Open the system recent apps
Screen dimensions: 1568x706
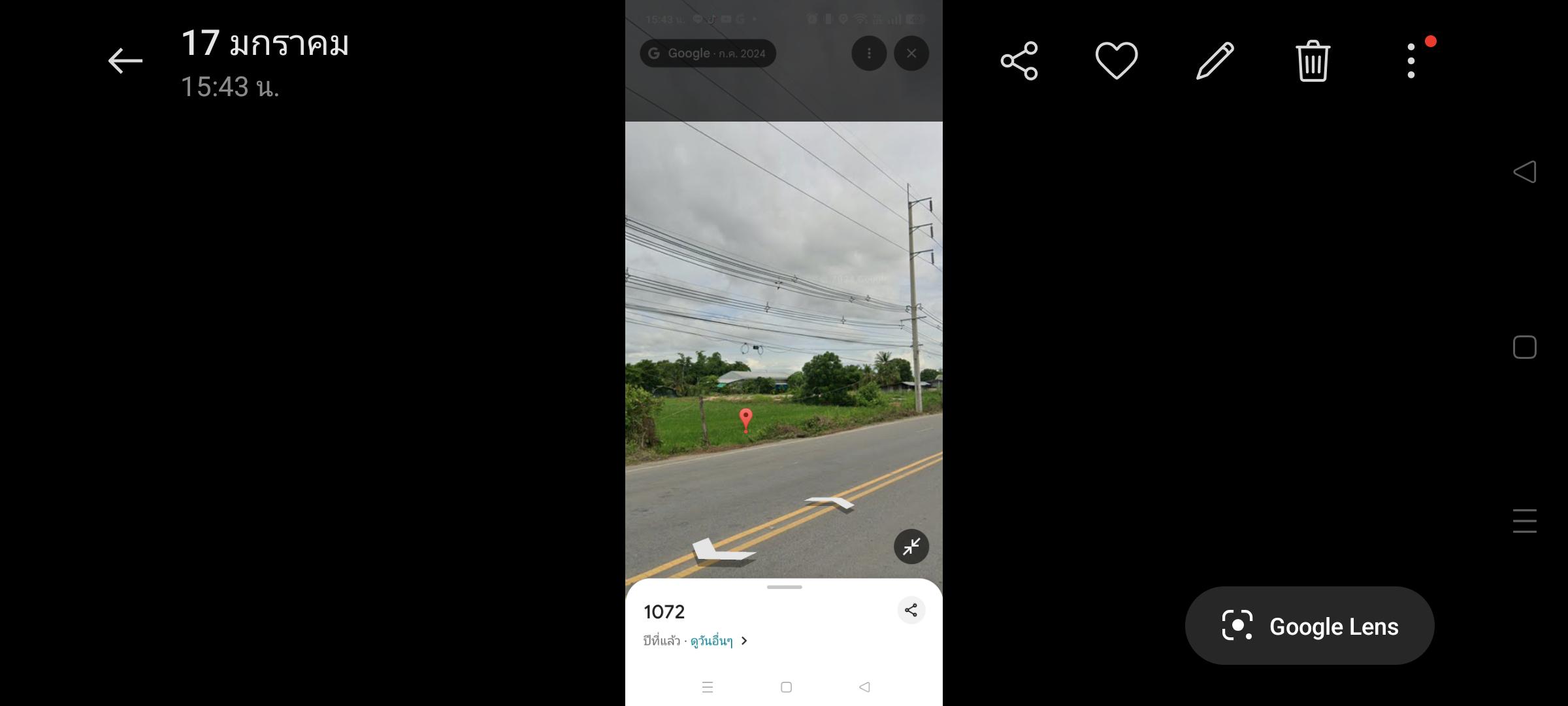[1524, 521]
